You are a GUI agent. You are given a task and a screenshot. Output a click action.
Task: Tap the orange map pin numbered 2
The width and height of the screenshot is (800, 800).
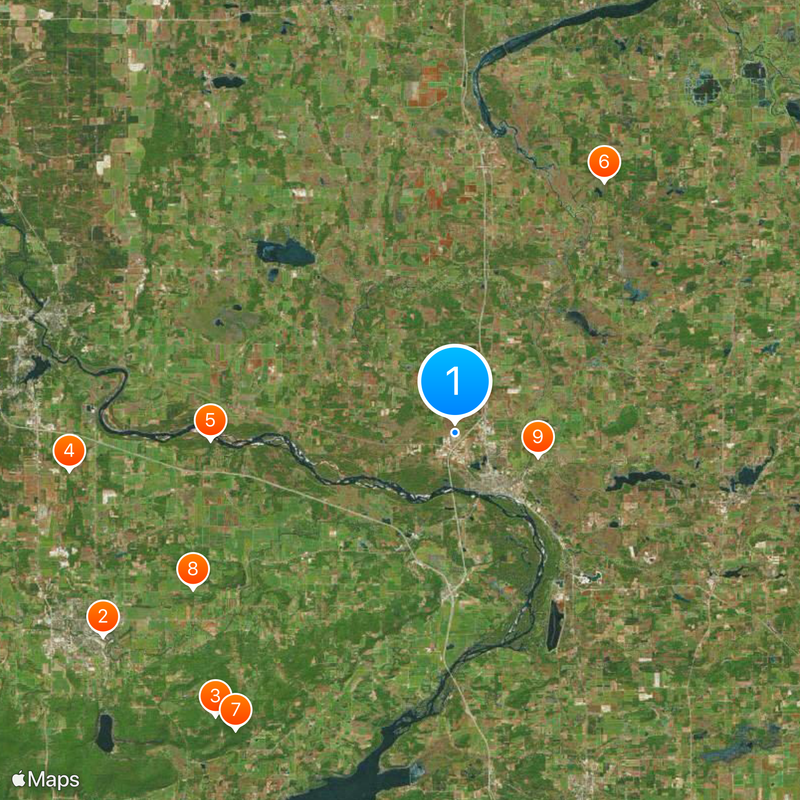[x=102, y=617]
